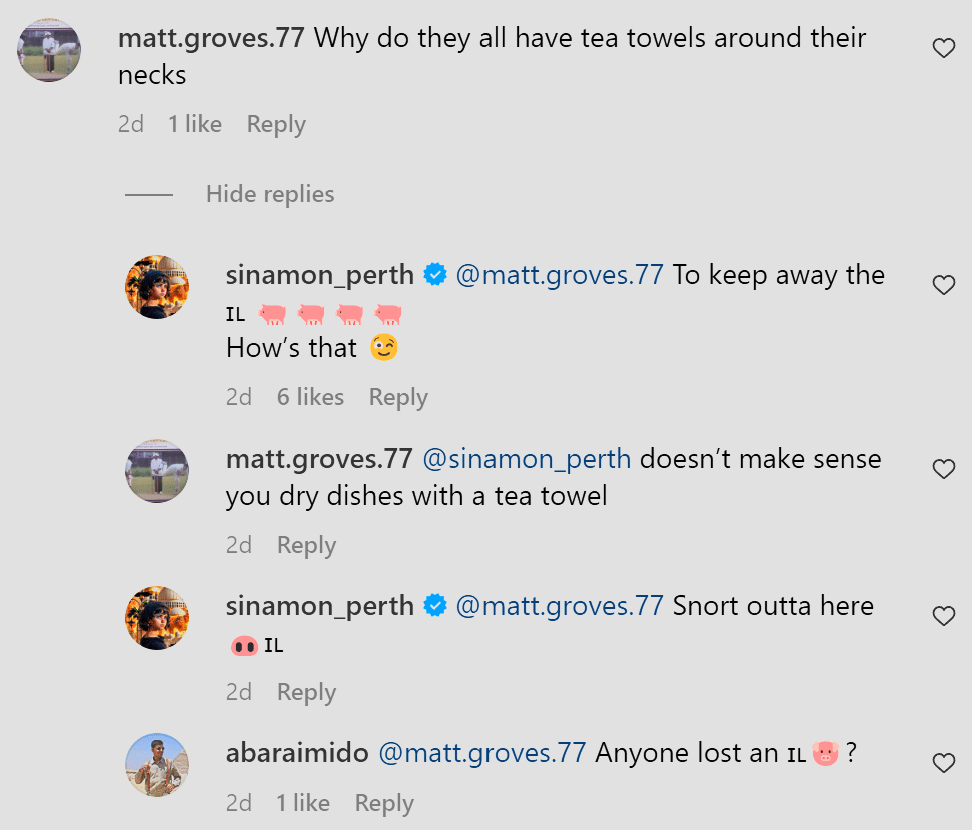Like matt.groves.77's 'doesn't make sense' reply
Viewport: 972px width, 830px height.
pos(943,469)
